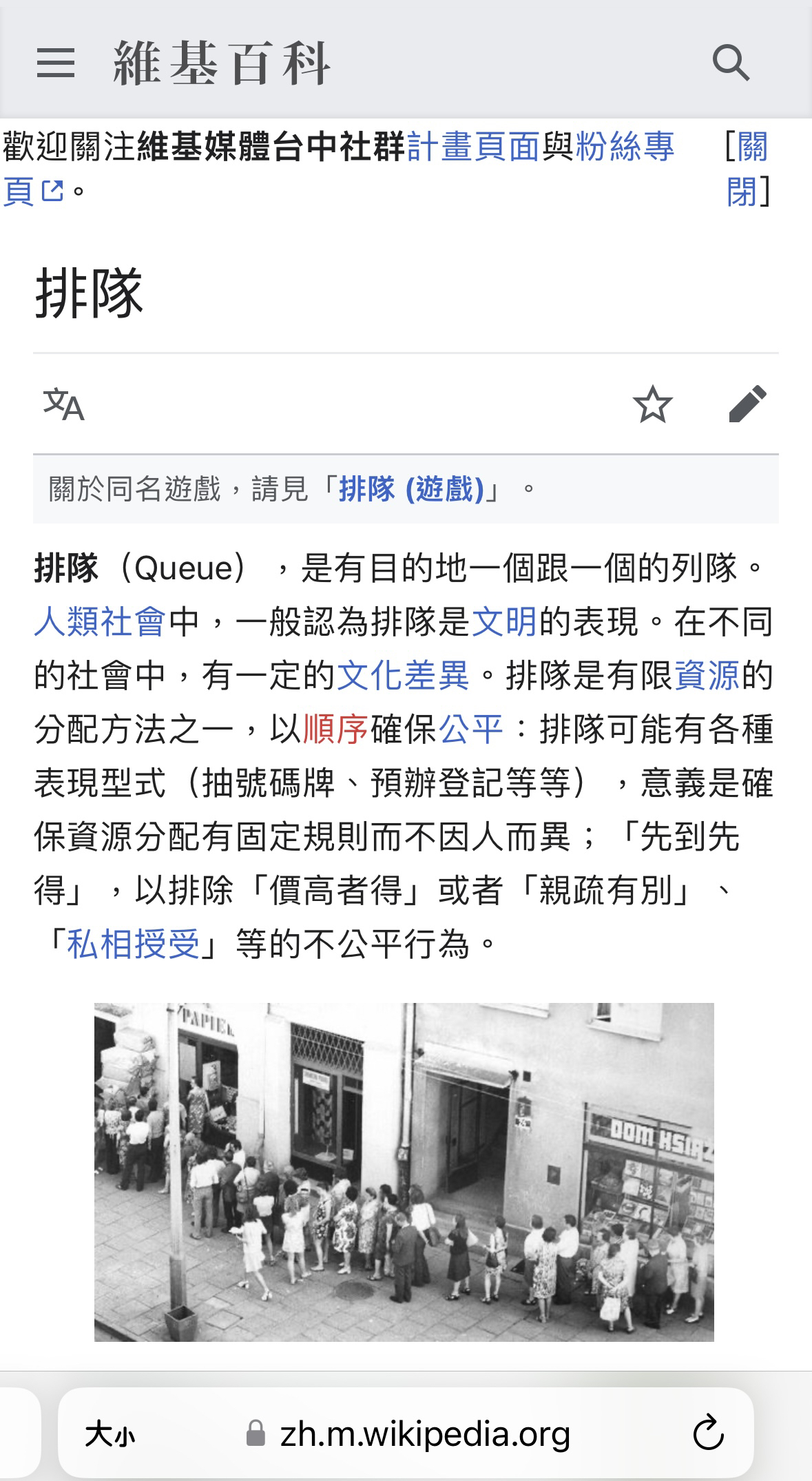The width and height of the screenshot is (812, 1481).
Task: Open the 排隊 (遊戲) disambiguation link
Action: pyautogui.click(x=411, y=490)
